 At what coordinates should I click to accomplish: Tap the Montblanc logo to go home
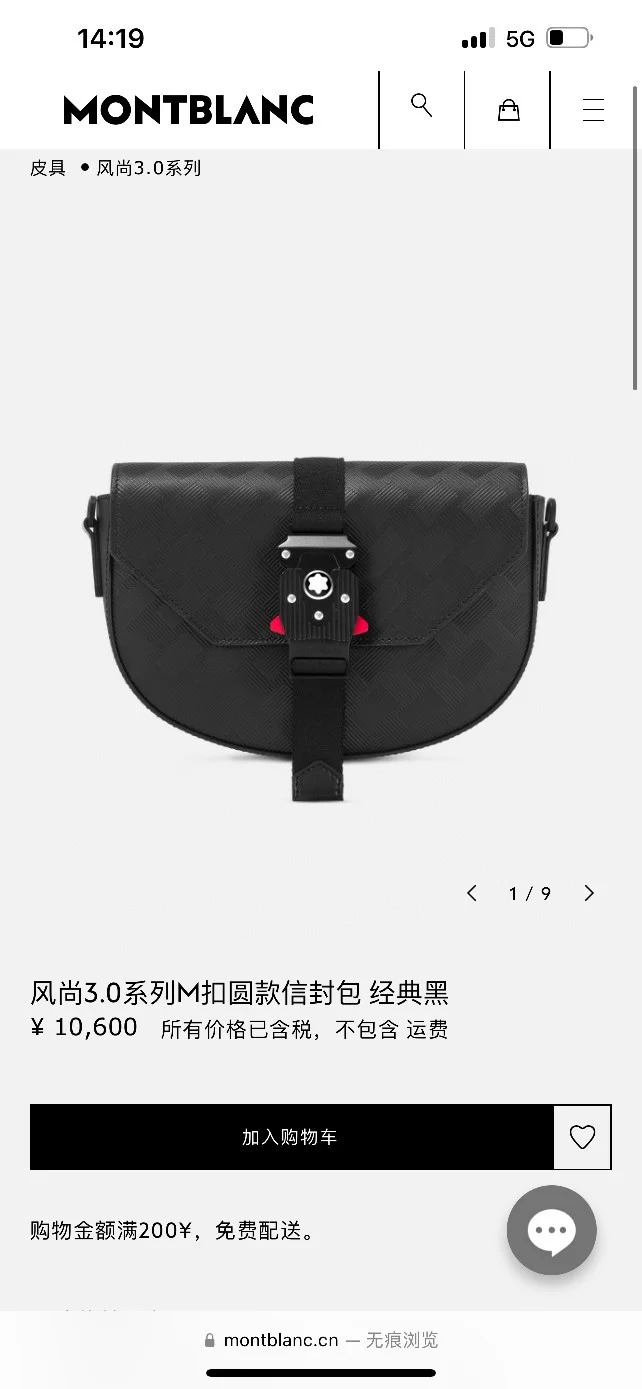(188, 110)
